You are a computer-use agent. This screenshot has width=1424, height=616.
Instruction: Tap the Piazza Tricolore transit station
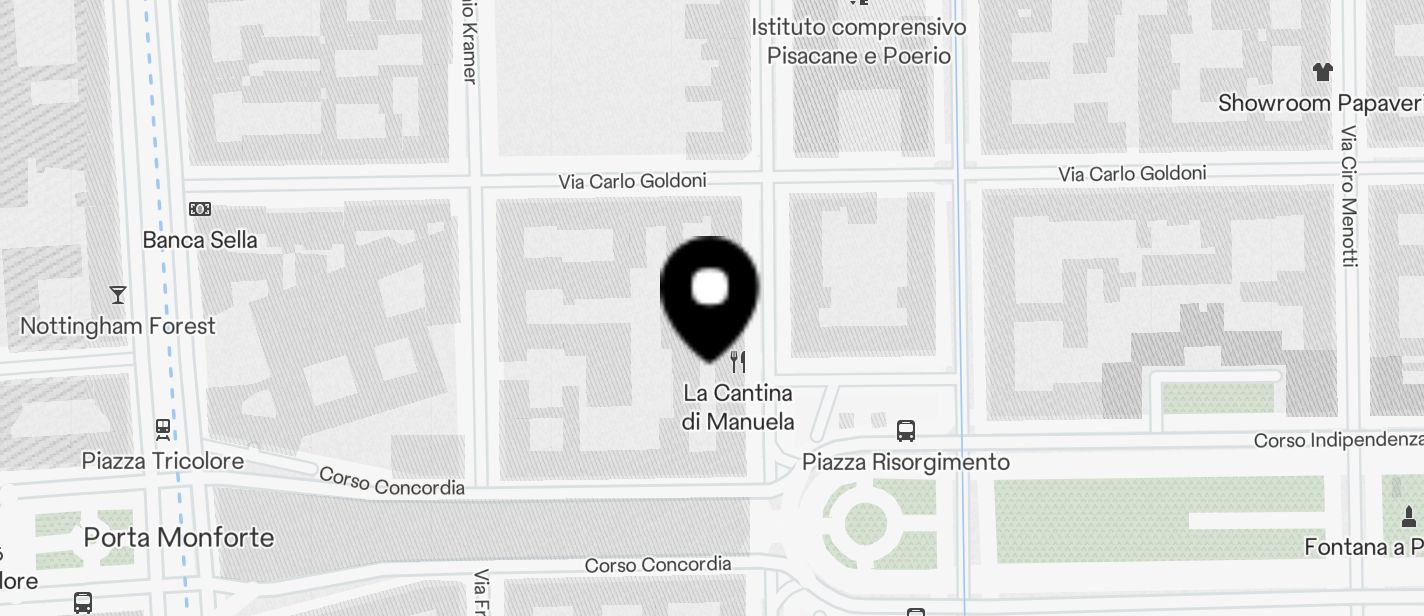coord(163,430)
